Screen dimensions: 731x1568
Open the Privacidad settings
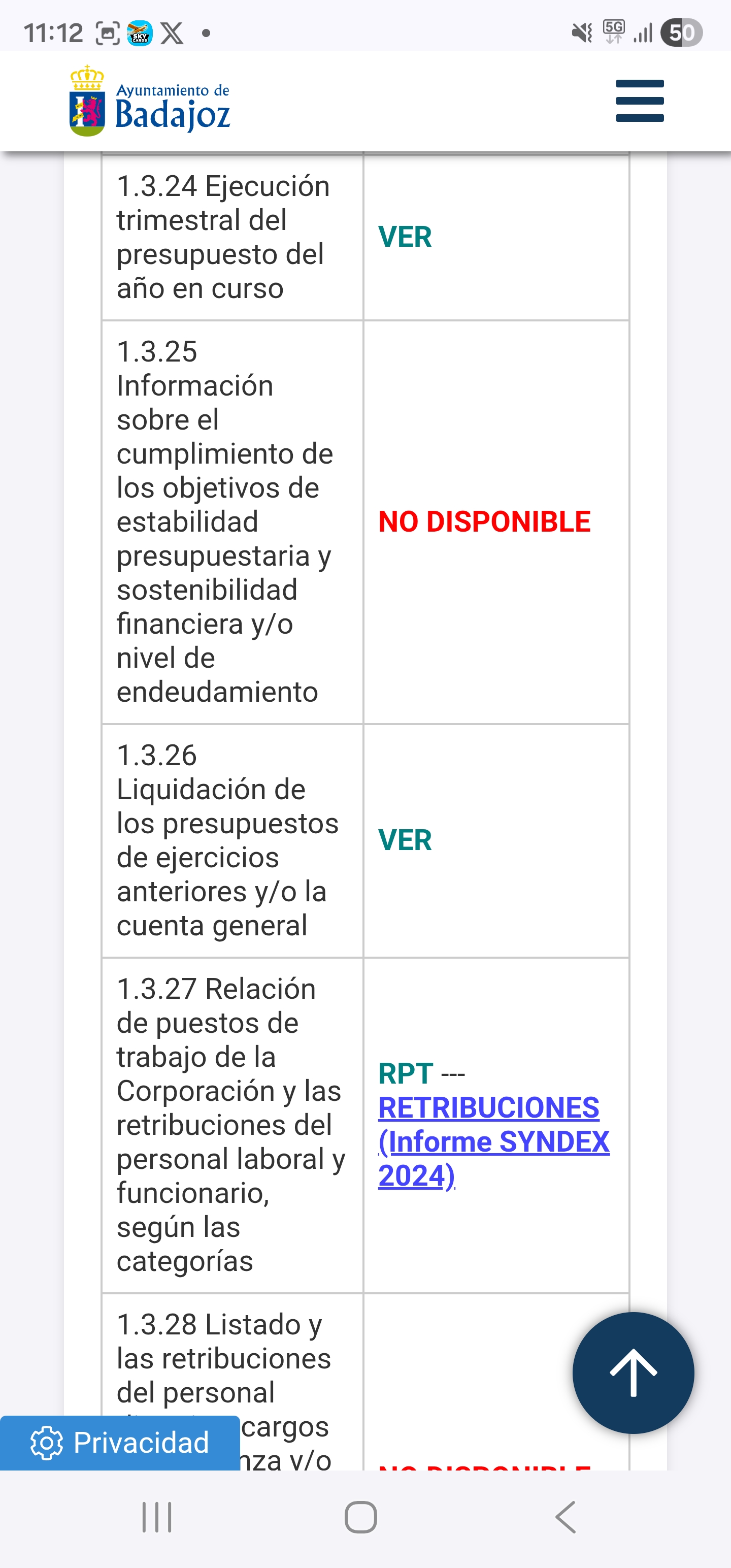pos(120,1443)
